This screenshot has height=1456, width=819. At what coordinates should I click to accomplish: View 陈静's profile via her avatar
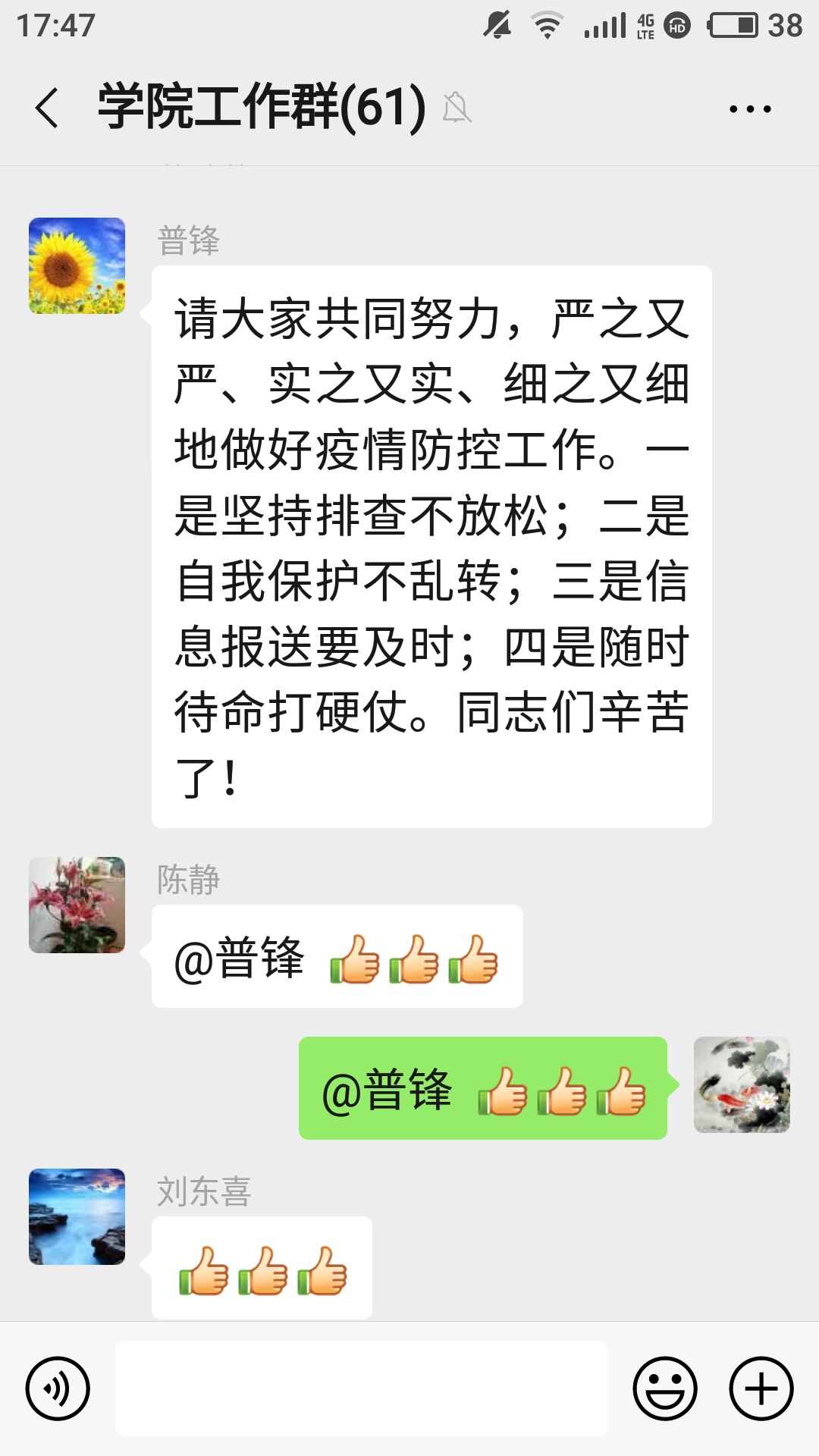(77, 905)
